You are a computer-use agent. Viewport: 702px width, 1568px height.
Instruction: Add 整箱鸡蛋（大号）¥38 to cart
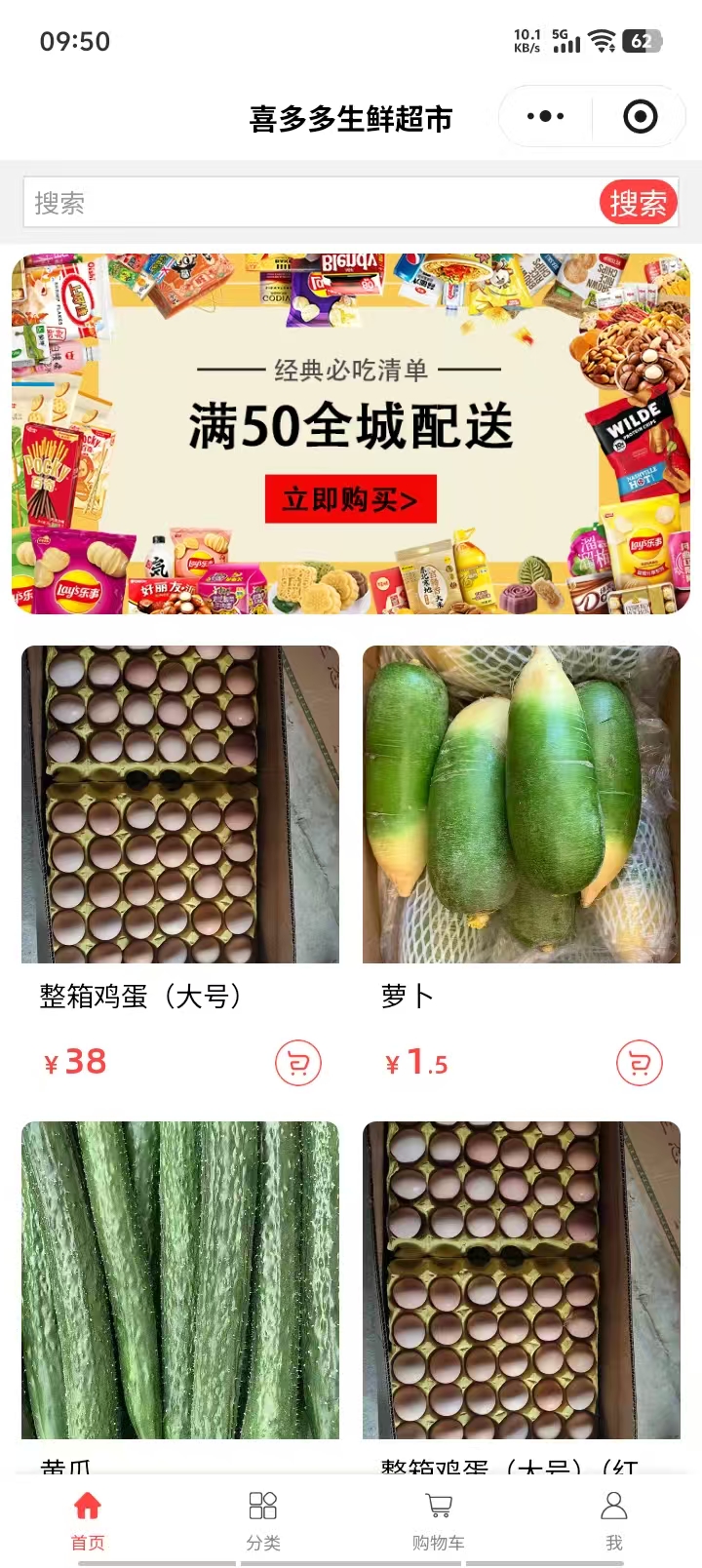297,1063
